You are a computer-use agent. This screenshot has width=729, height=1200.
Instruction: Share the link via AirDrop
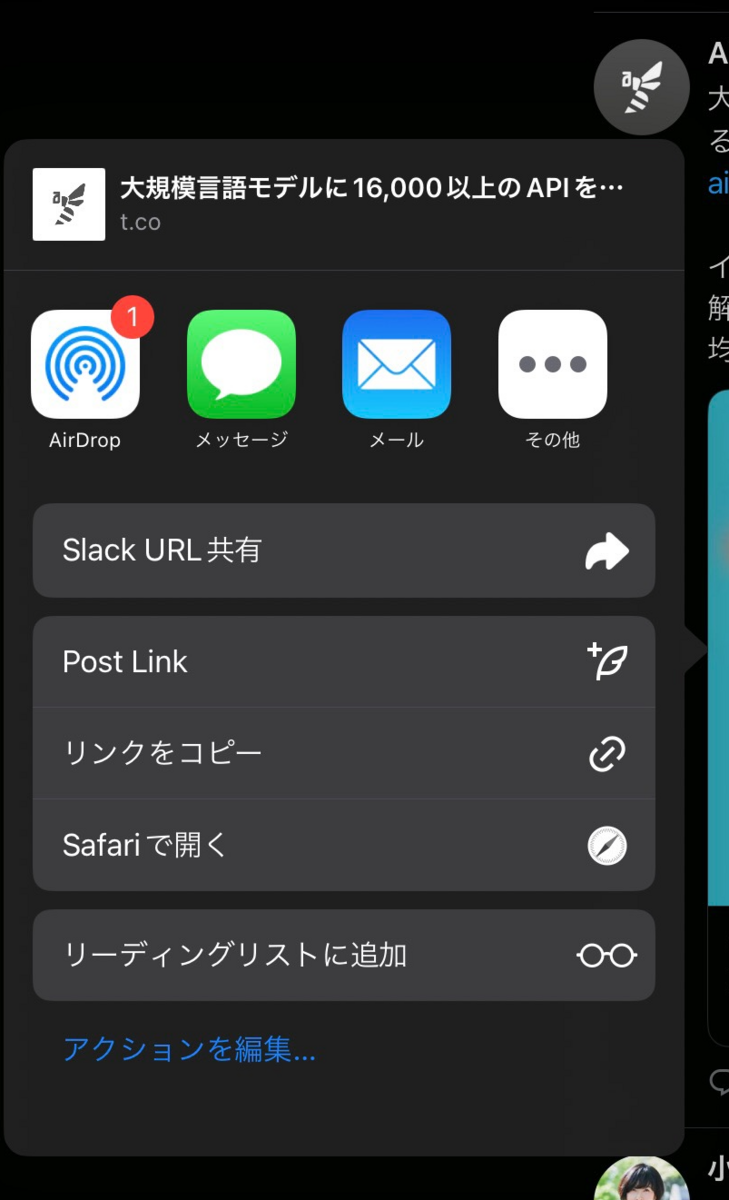coord(85,365)
